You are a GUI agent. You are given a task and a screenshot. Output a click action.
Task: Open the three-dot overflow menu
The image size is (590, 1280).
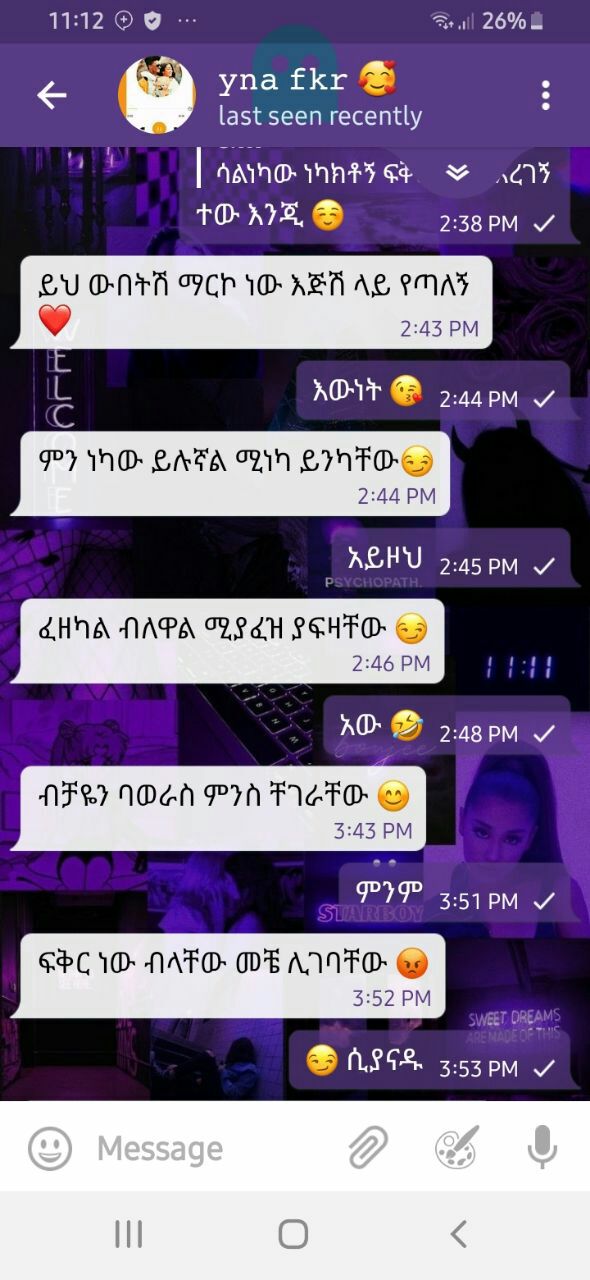tap(545, 95)
